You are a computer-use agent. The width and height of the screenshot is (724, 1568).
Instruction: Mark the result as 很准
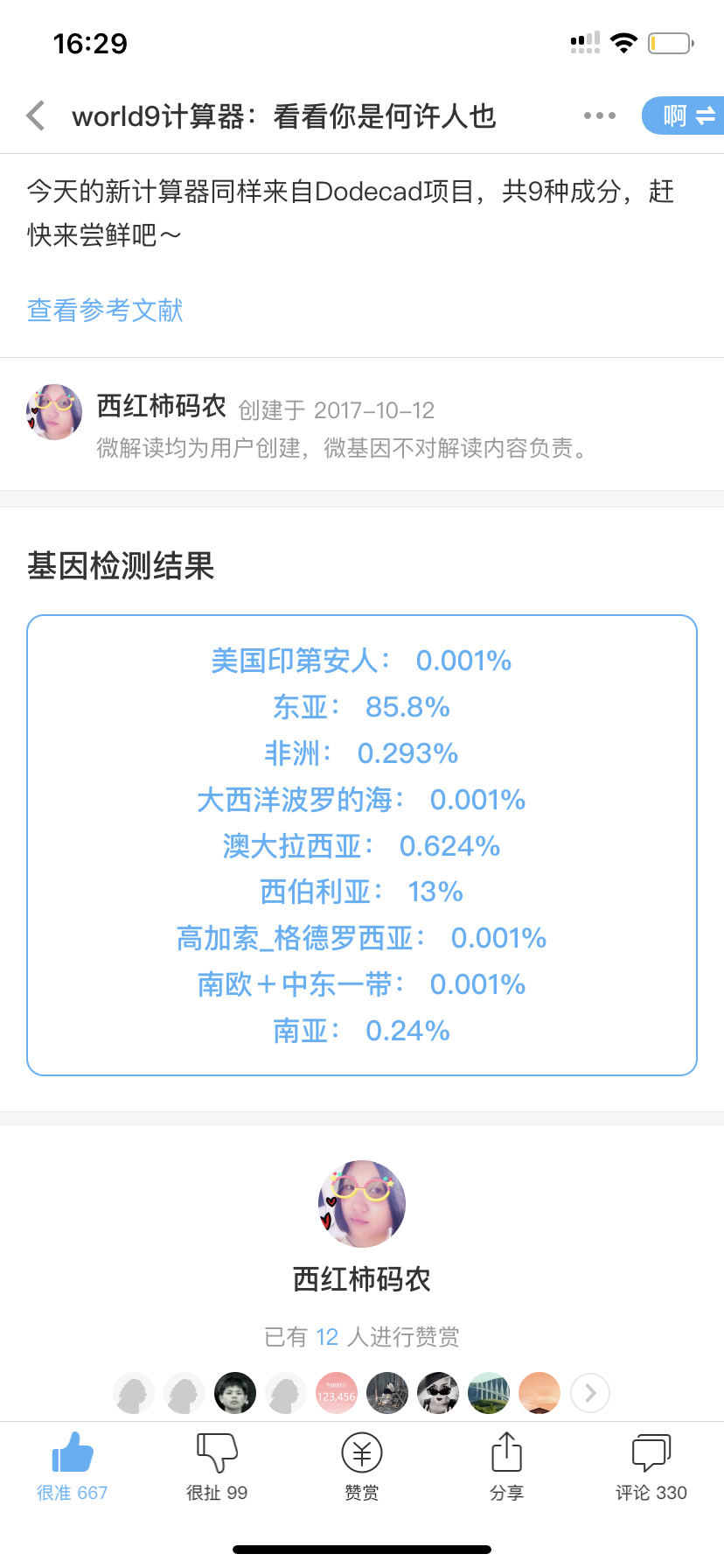(72, 1466)
